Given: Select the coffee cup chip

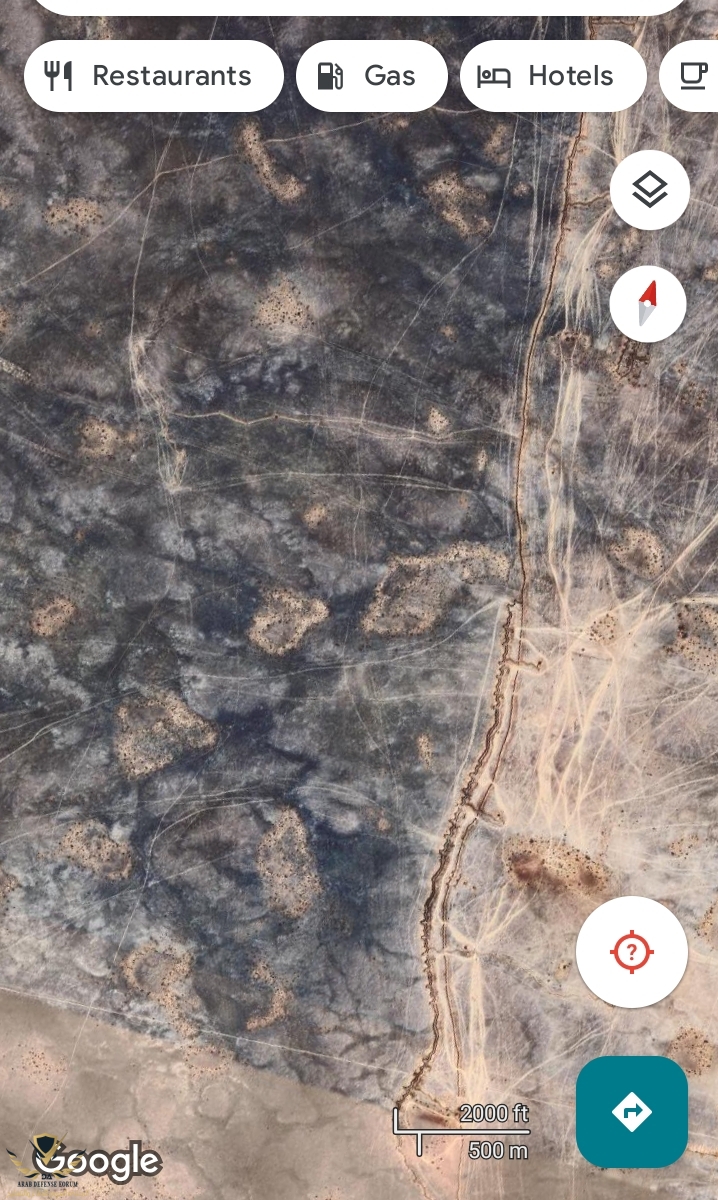Looking at the screenshot, I should point(694,76).
